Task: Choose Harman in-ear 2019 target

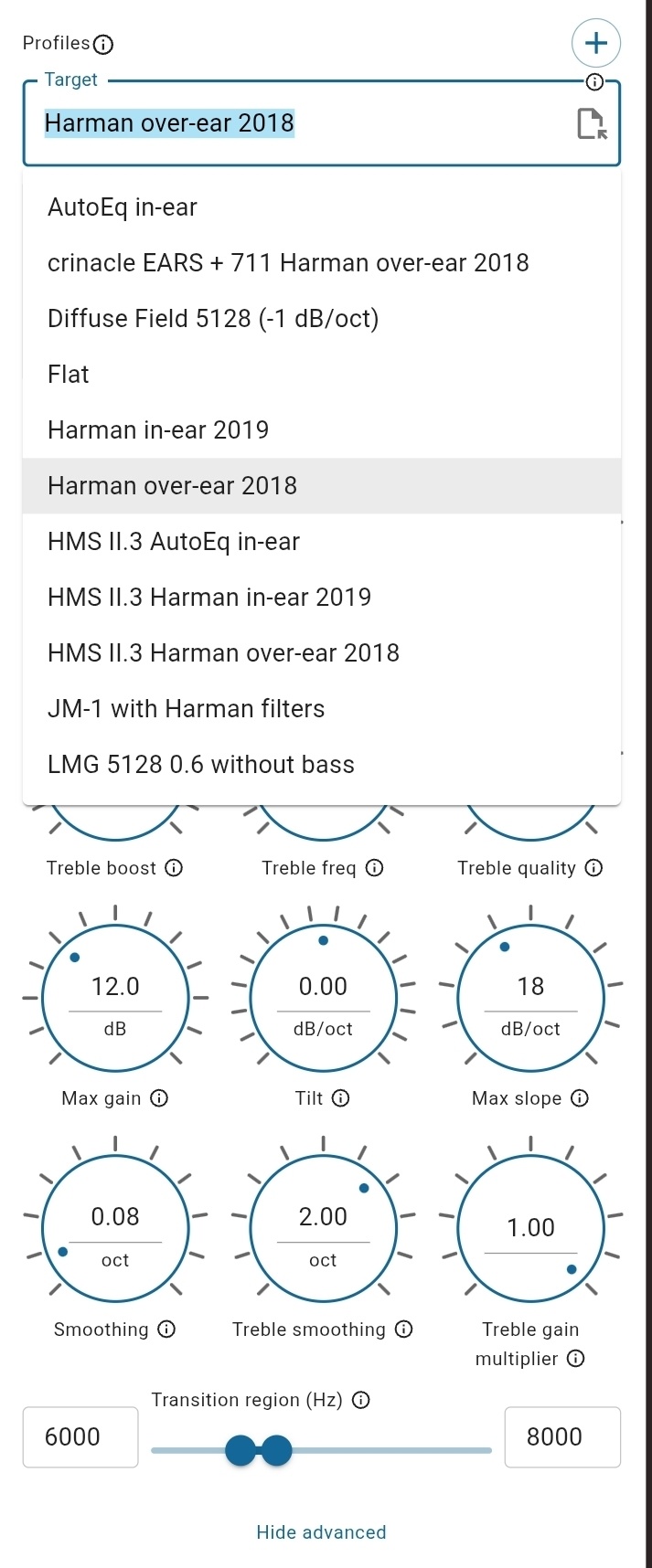Action: pyautogui.click(x=158, y=430)
